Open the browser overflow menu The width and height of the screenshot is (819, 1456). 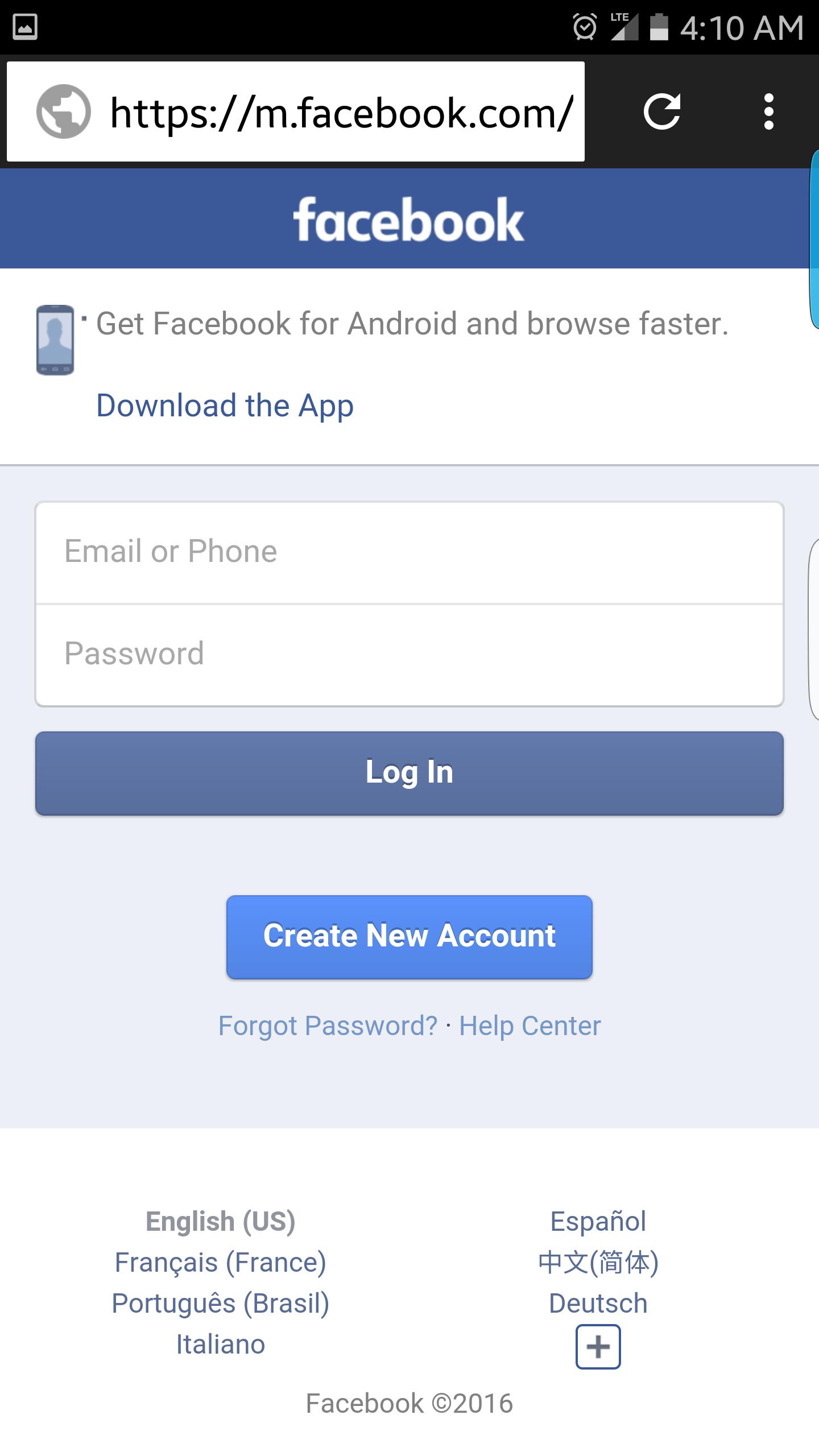pos(768,111)
